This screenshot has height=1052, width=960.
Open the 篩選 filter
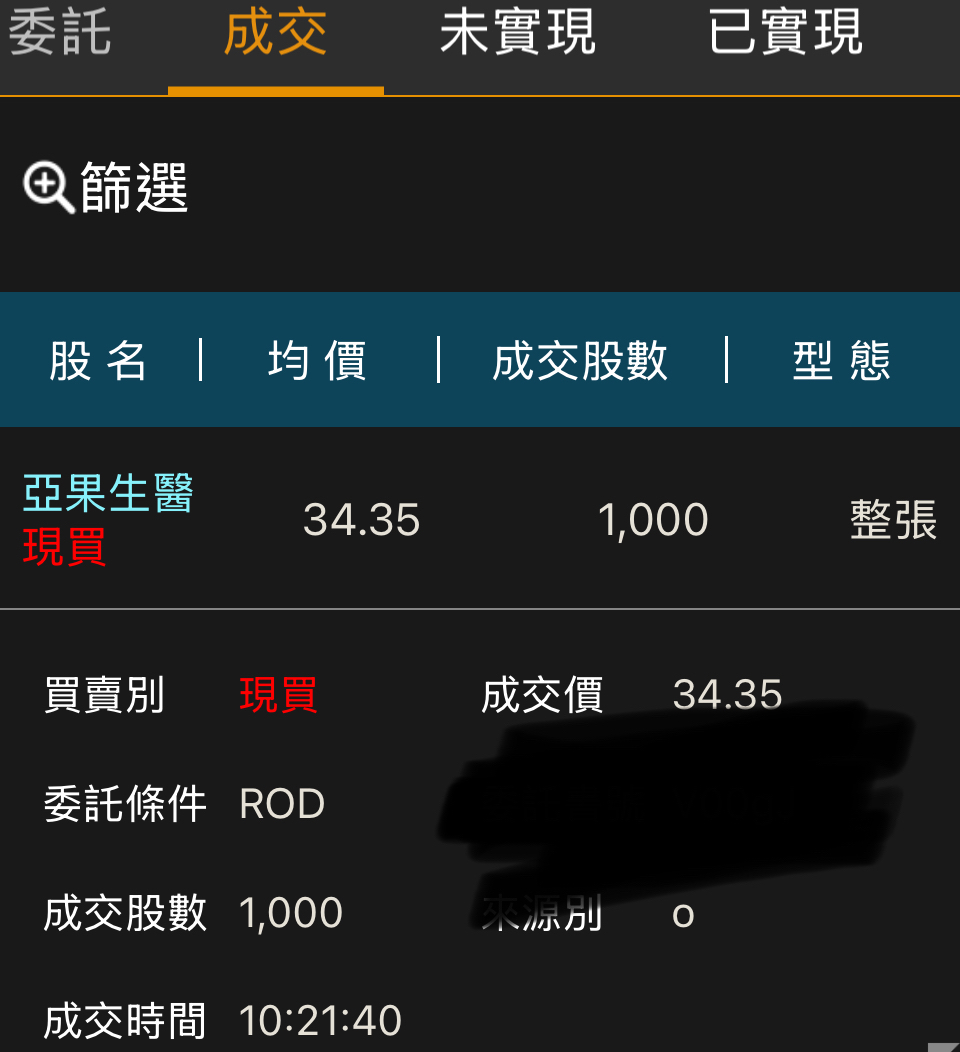[107, 187]
